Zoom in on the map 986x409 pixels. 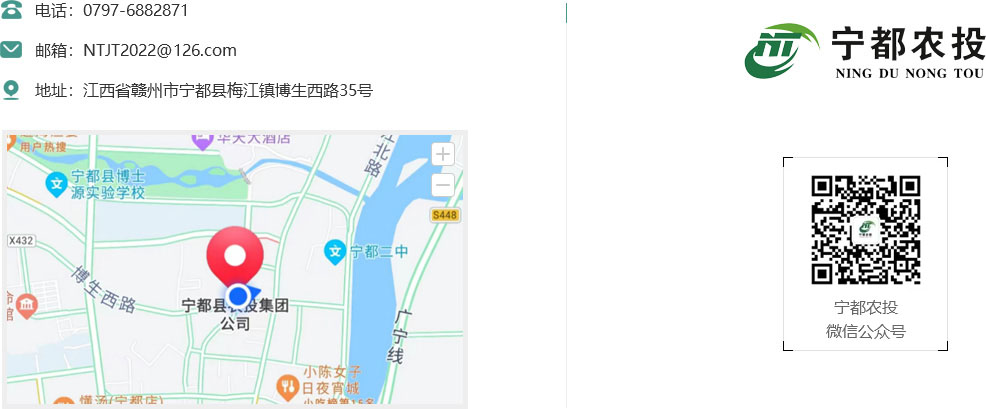pos(443,154)
